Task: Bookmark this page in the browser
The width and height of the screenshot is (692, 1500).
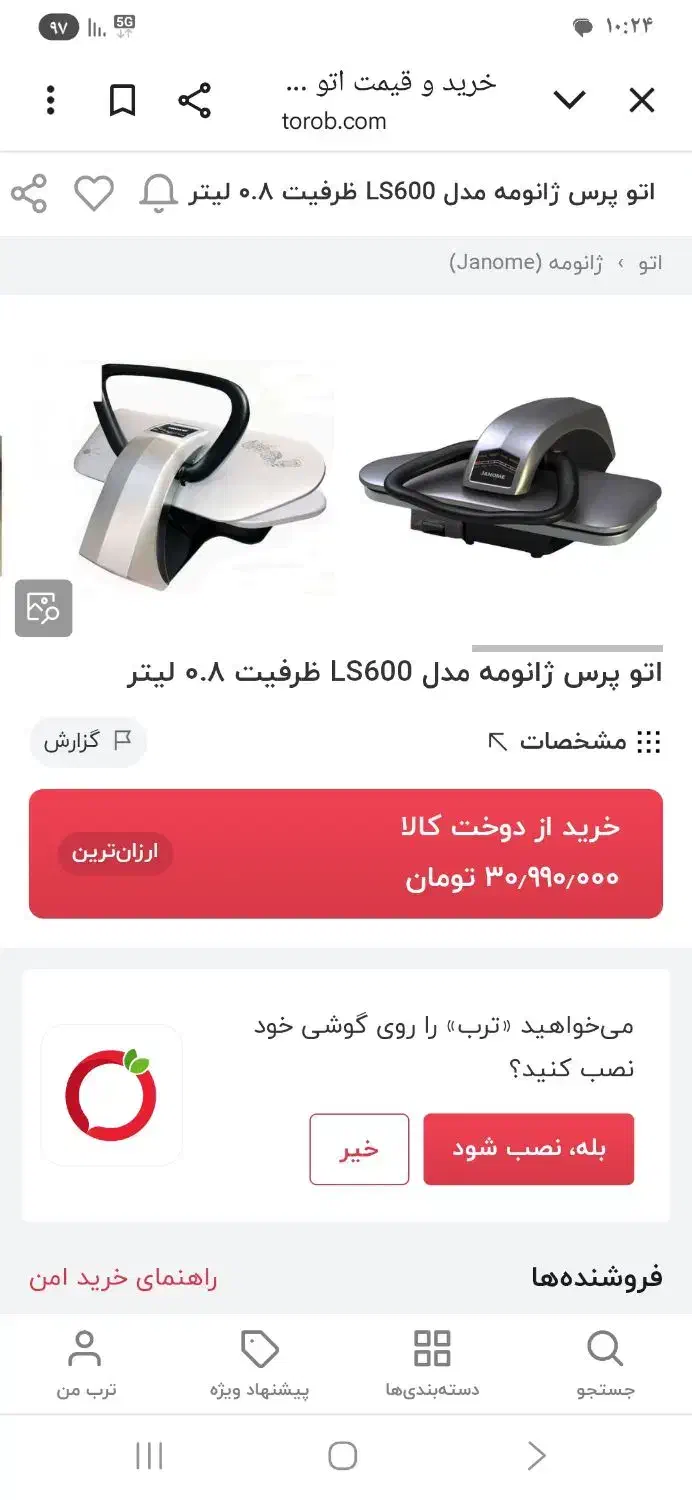Action: 122,100
